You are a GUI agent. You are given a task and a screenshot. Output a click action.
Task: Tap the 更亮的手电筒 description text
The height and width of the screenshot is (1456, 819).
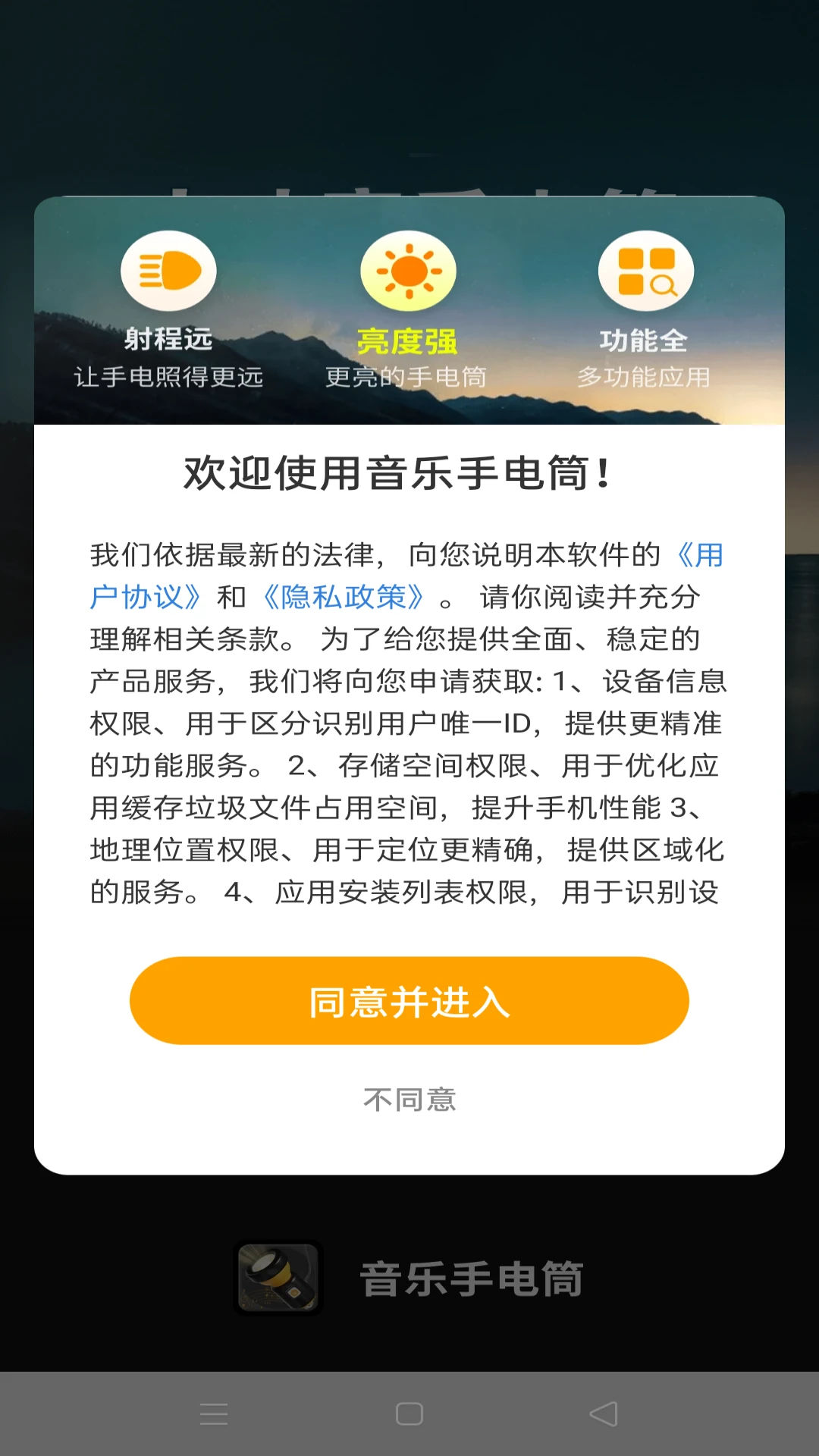click(408, 378)
